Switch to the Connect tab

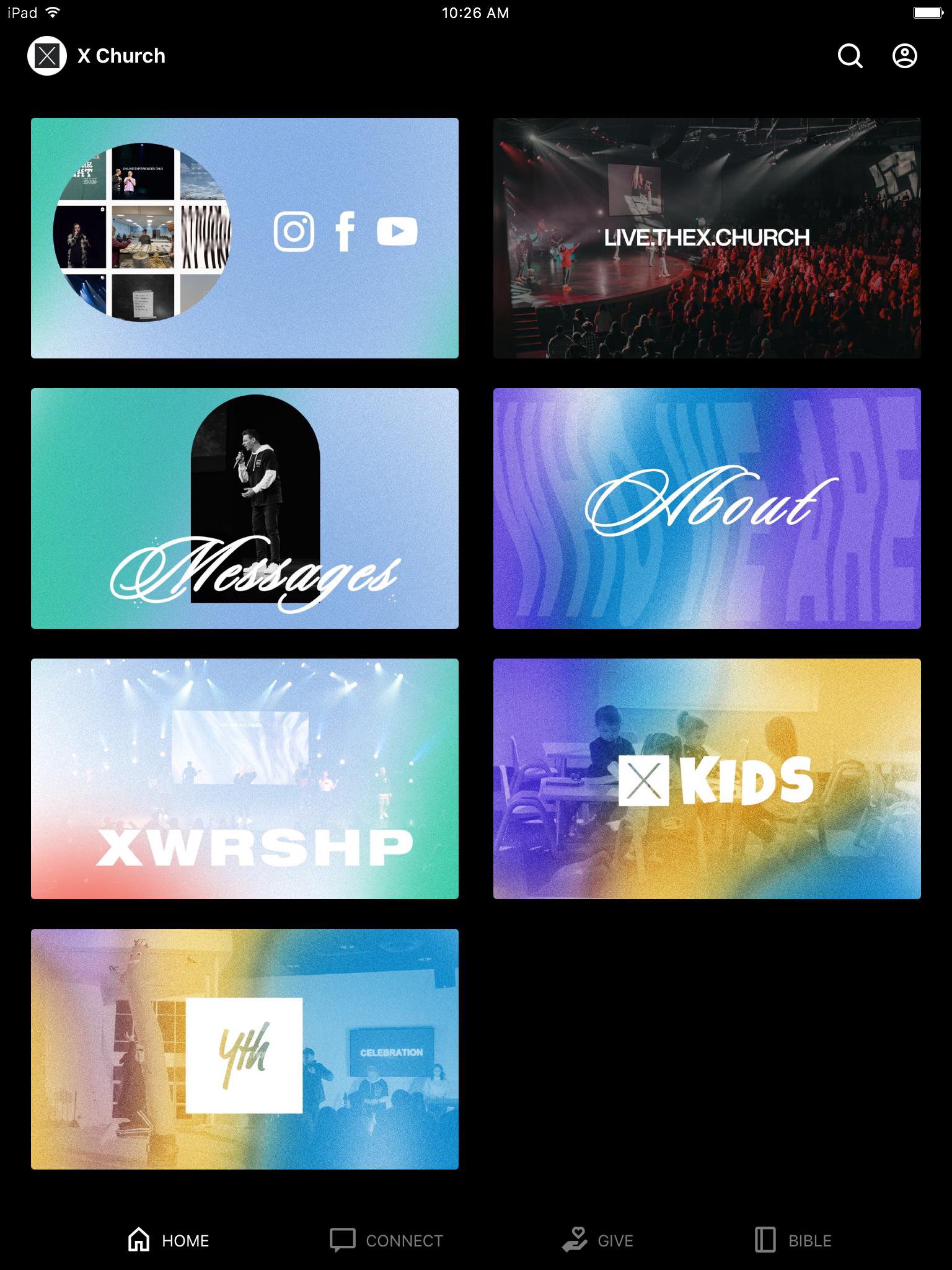[387, 1240]
